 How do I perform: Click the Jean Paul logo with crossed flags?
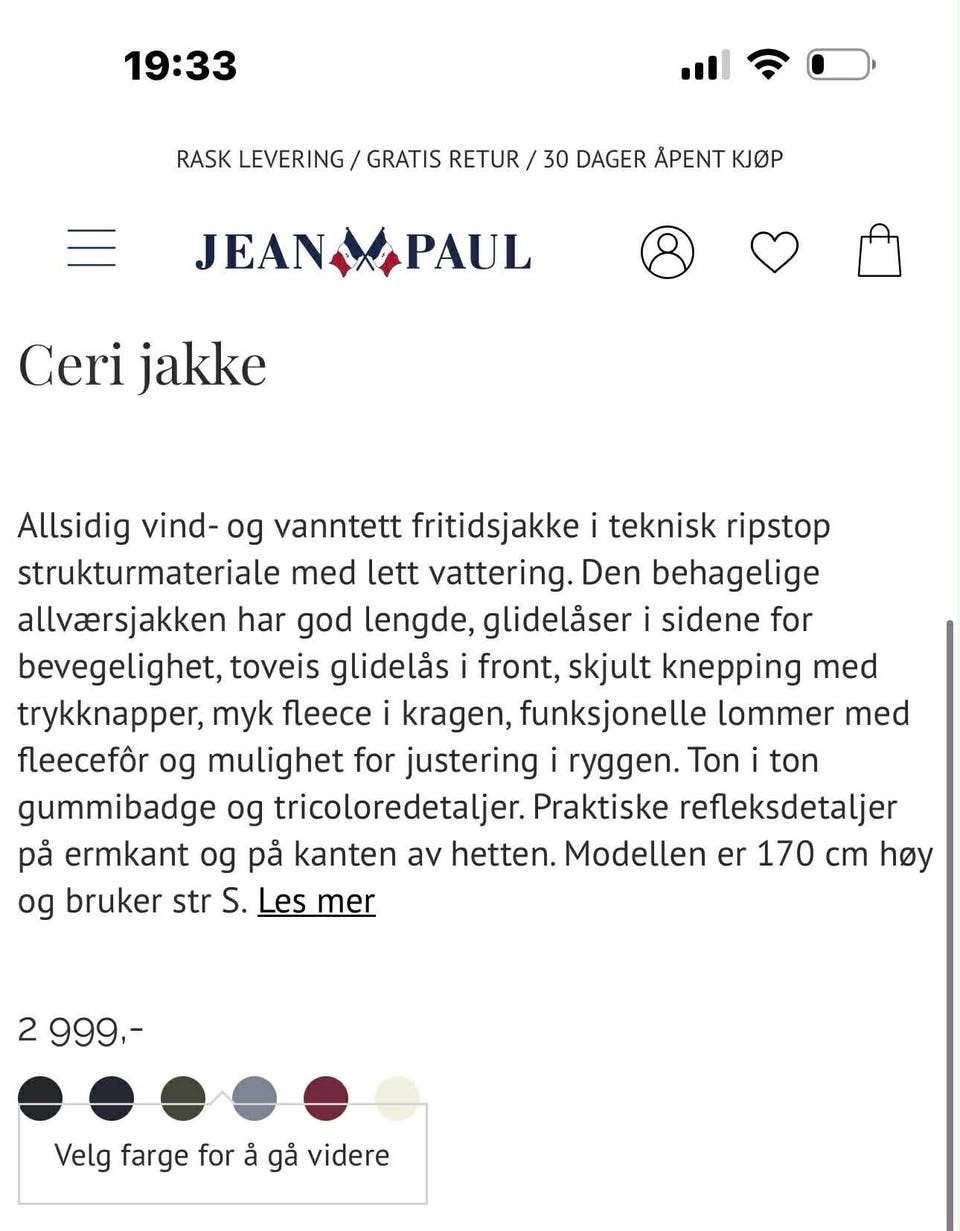pyautogui.click(x=363, y=251)
